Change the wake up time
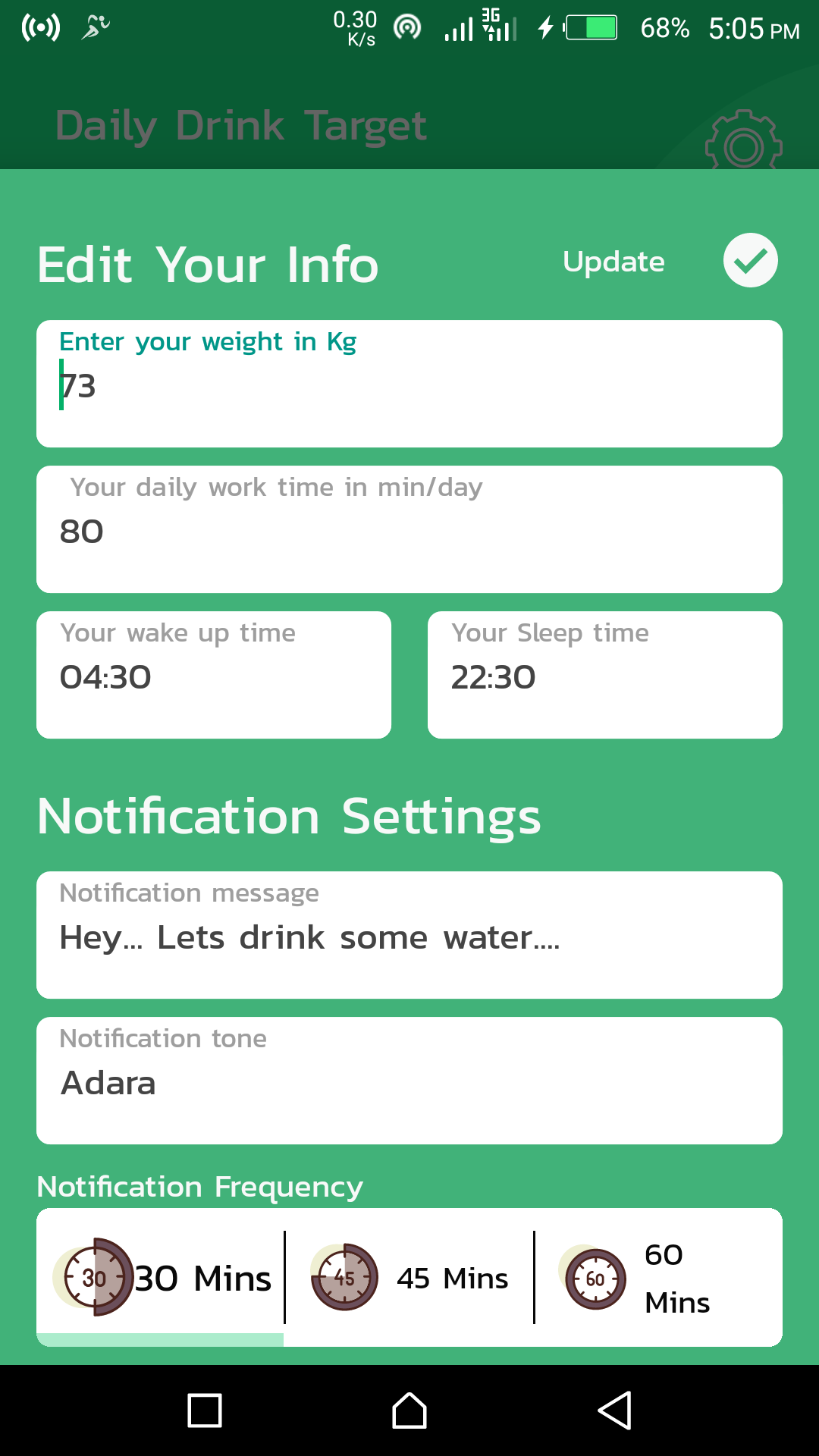The image size is (819, 1456). (x=214, y=675)
